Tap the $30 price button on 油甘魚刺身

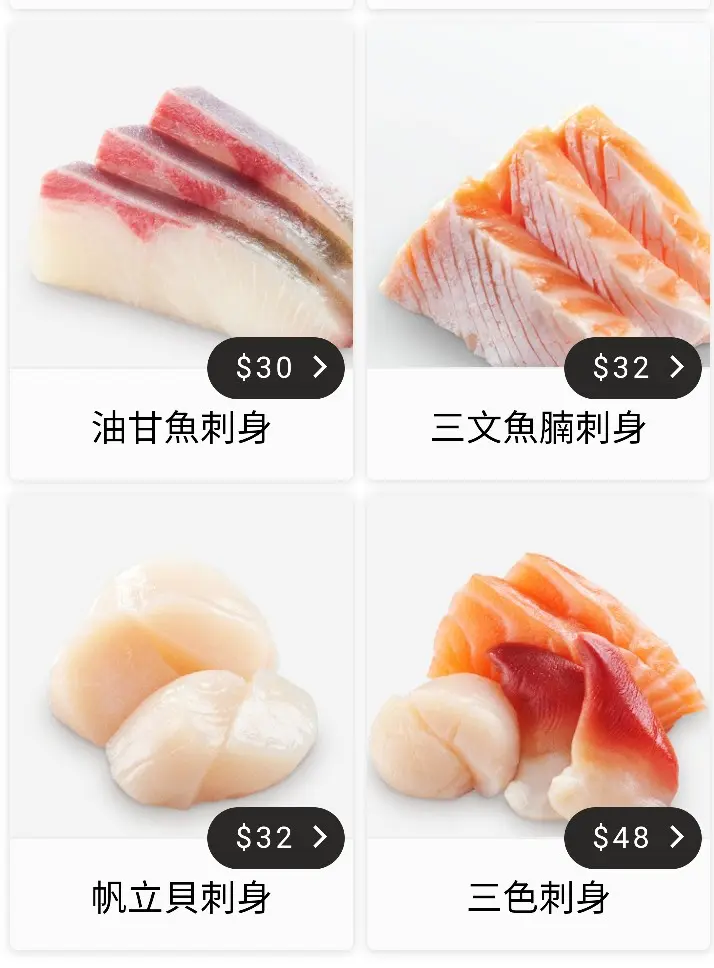click(x=276, y=368)
